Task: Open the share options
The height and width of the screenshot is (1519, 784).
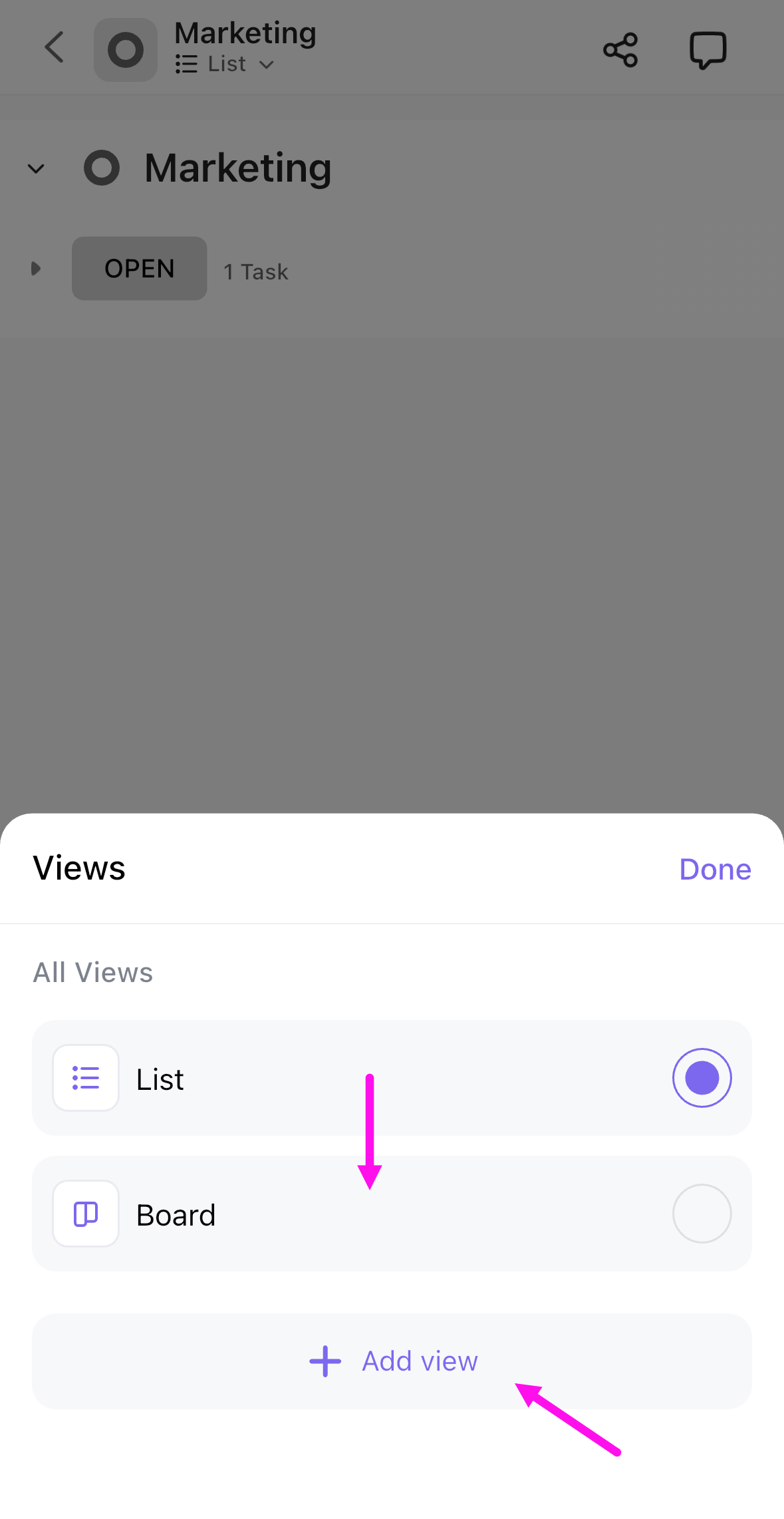Action: point(619,49)
